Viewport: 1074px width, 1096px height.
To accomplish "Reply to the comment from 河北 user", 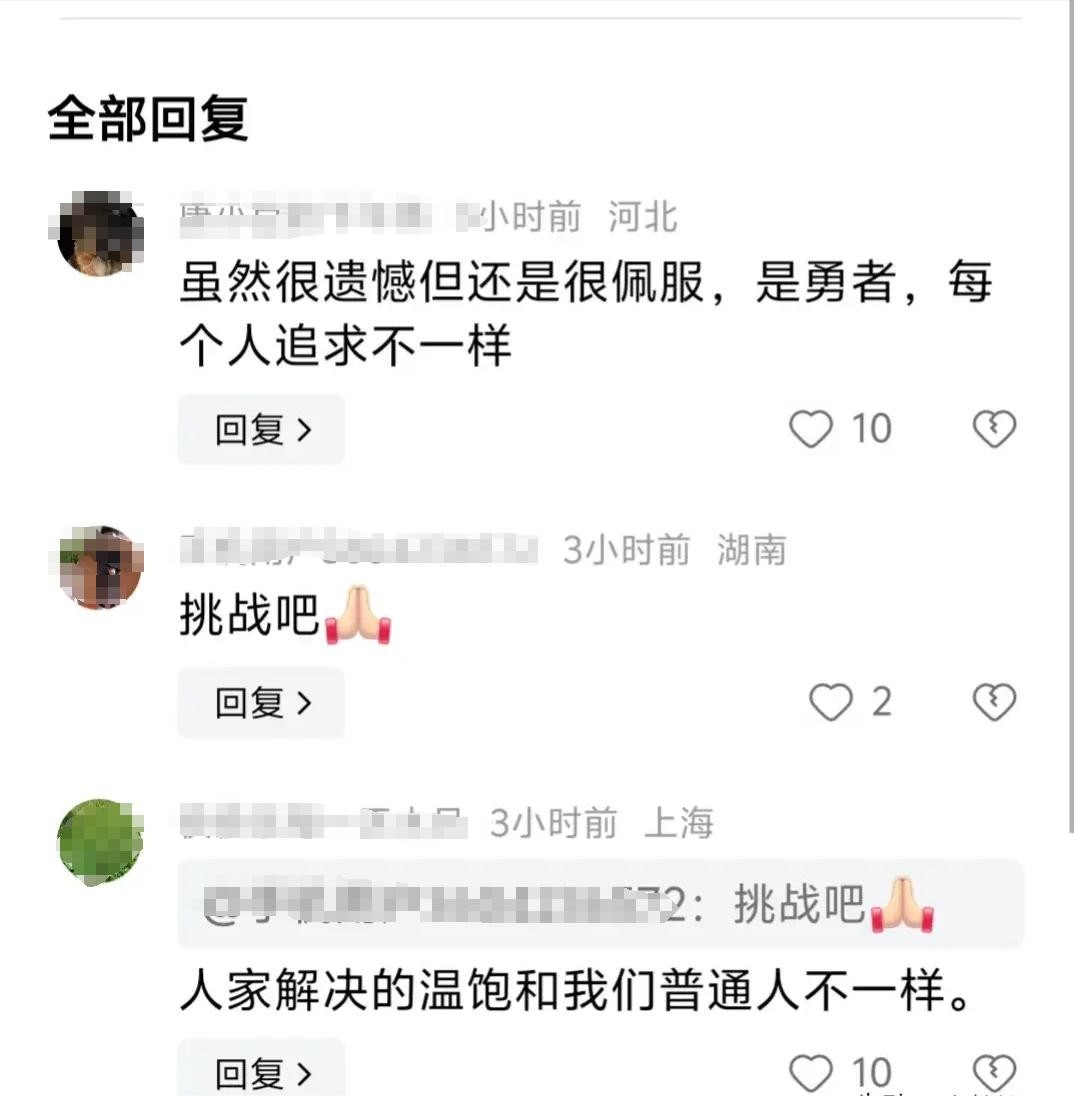I will (261, 430).
